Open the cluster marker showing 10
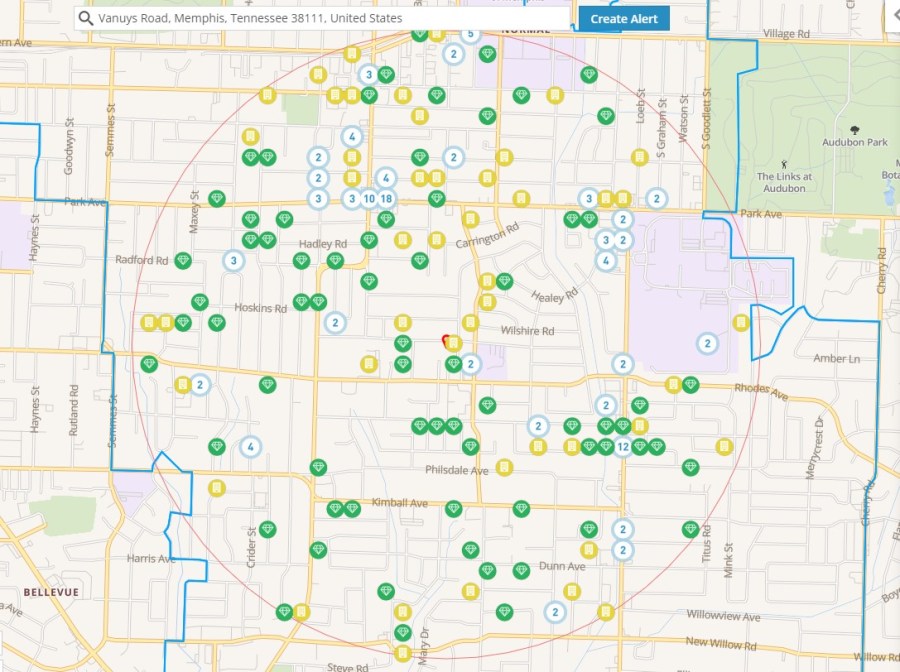This screenshot has width=900, height=672. point(369,198)
